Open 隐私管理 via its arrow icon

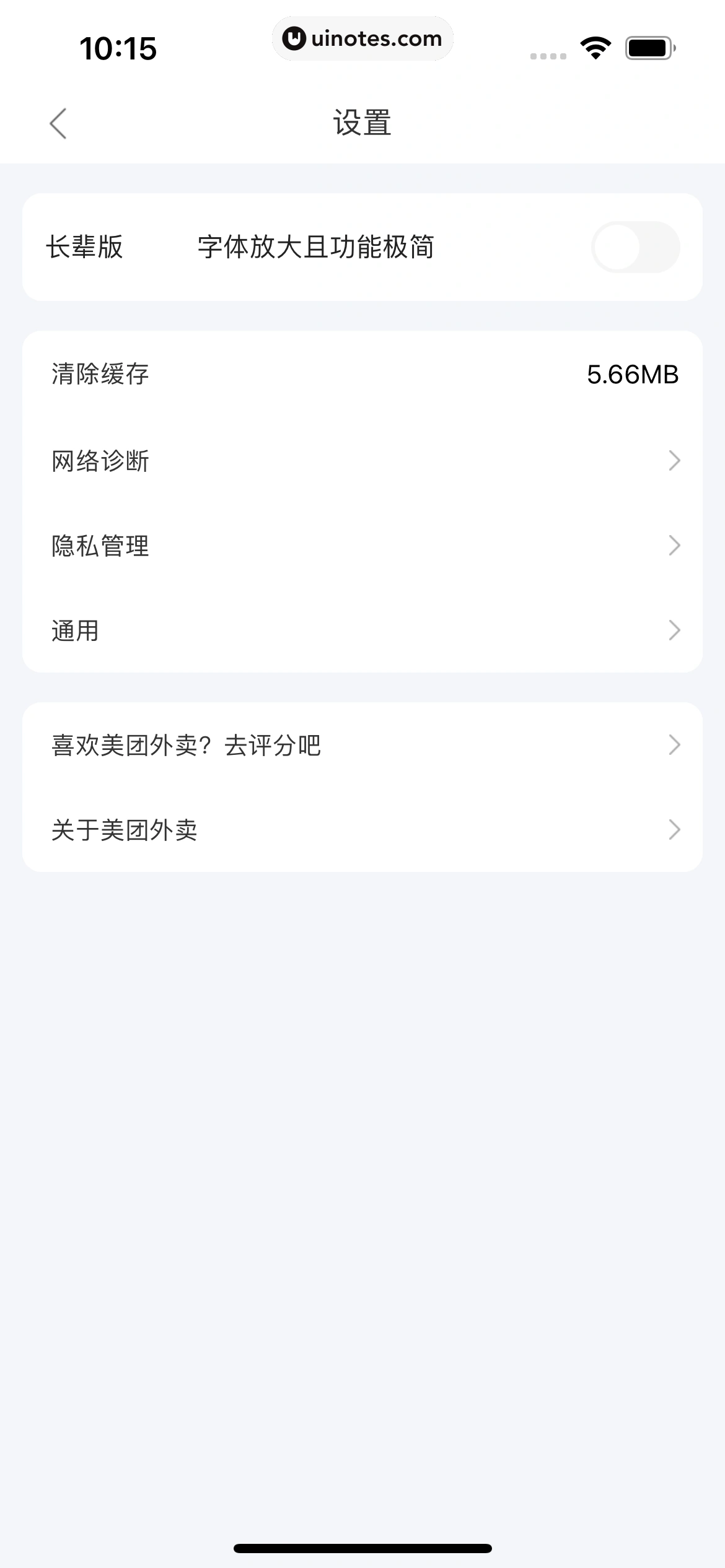(675, 545)
